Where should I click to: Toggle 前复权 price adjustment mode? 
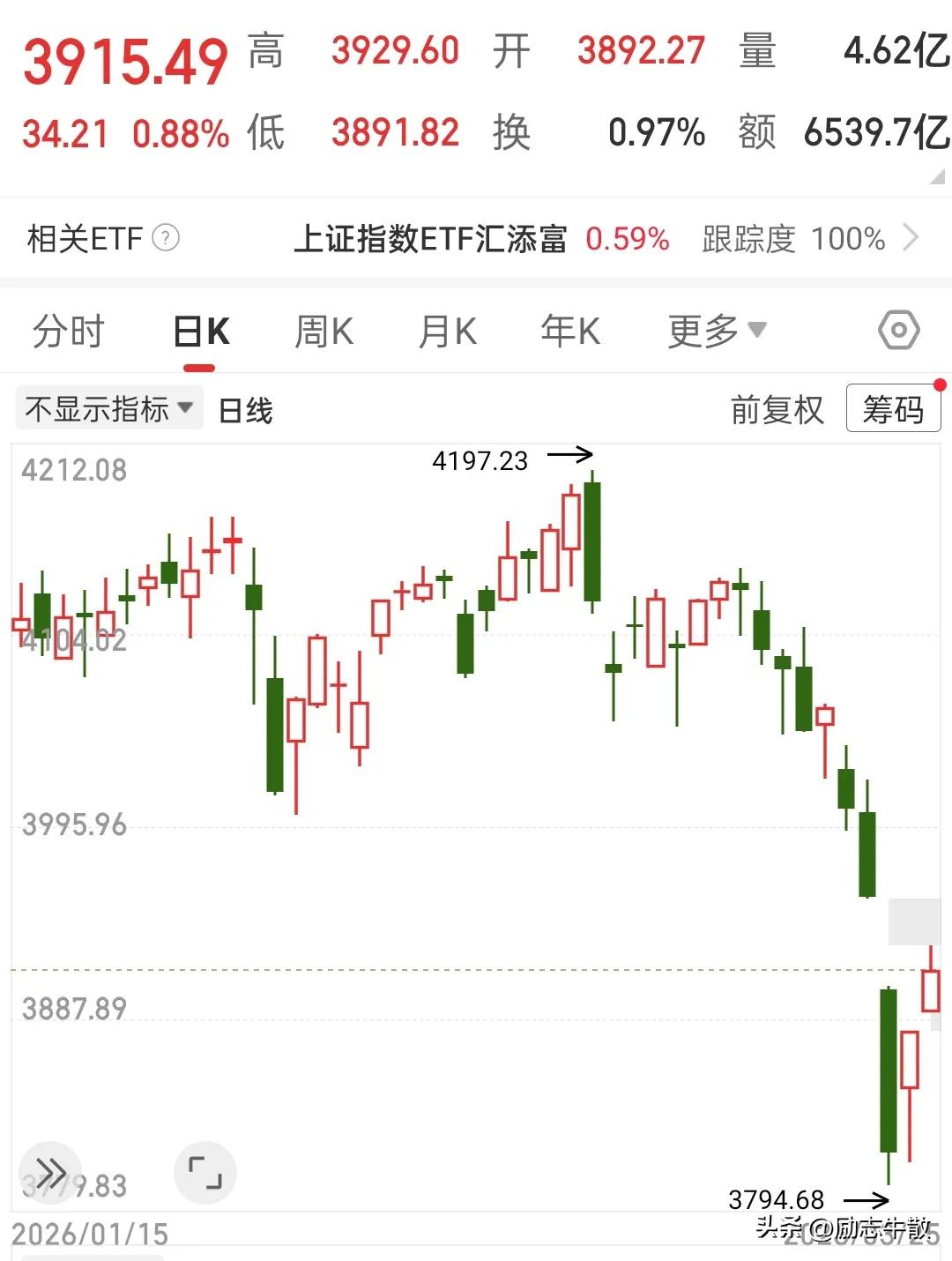777,409
